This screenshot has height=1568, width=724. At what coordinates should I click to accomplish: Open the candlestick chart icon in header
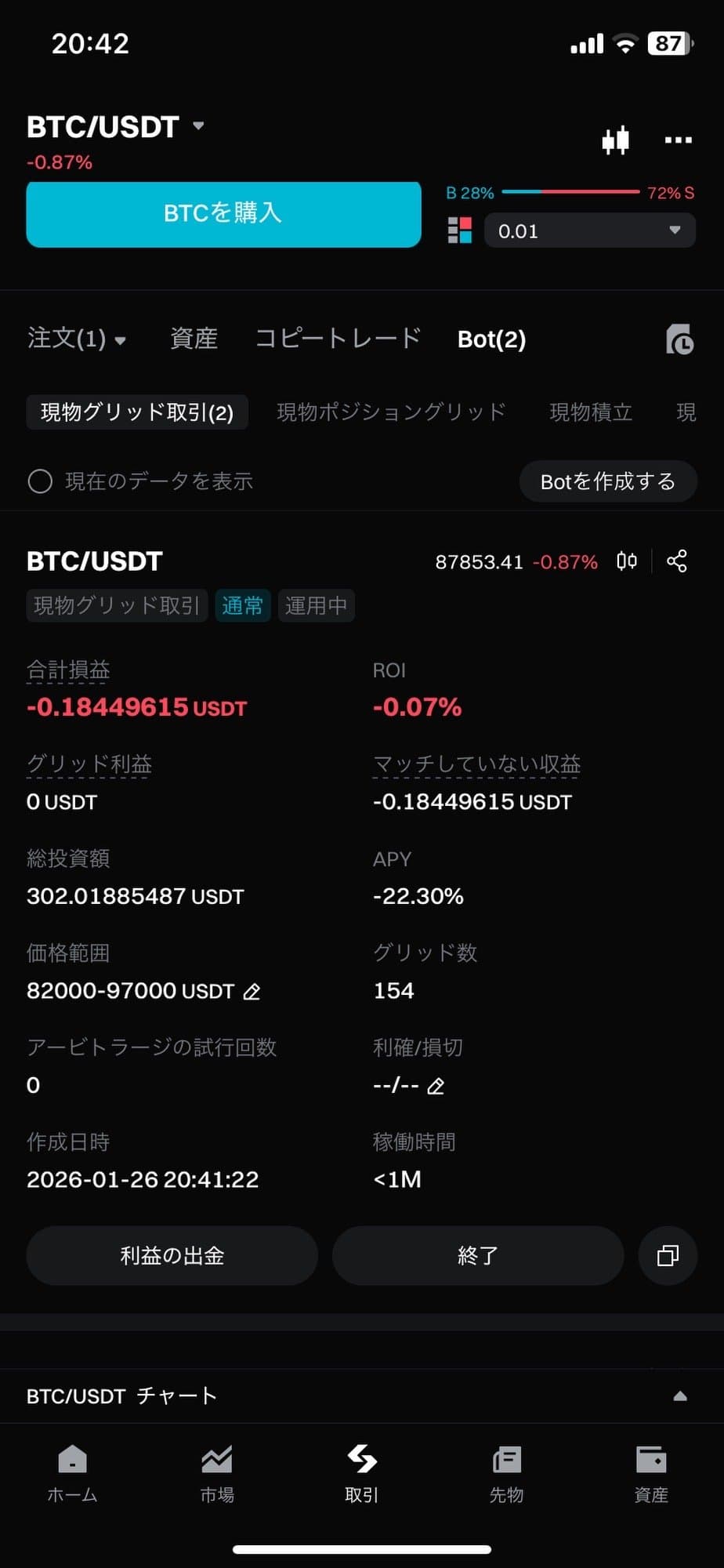615,140
